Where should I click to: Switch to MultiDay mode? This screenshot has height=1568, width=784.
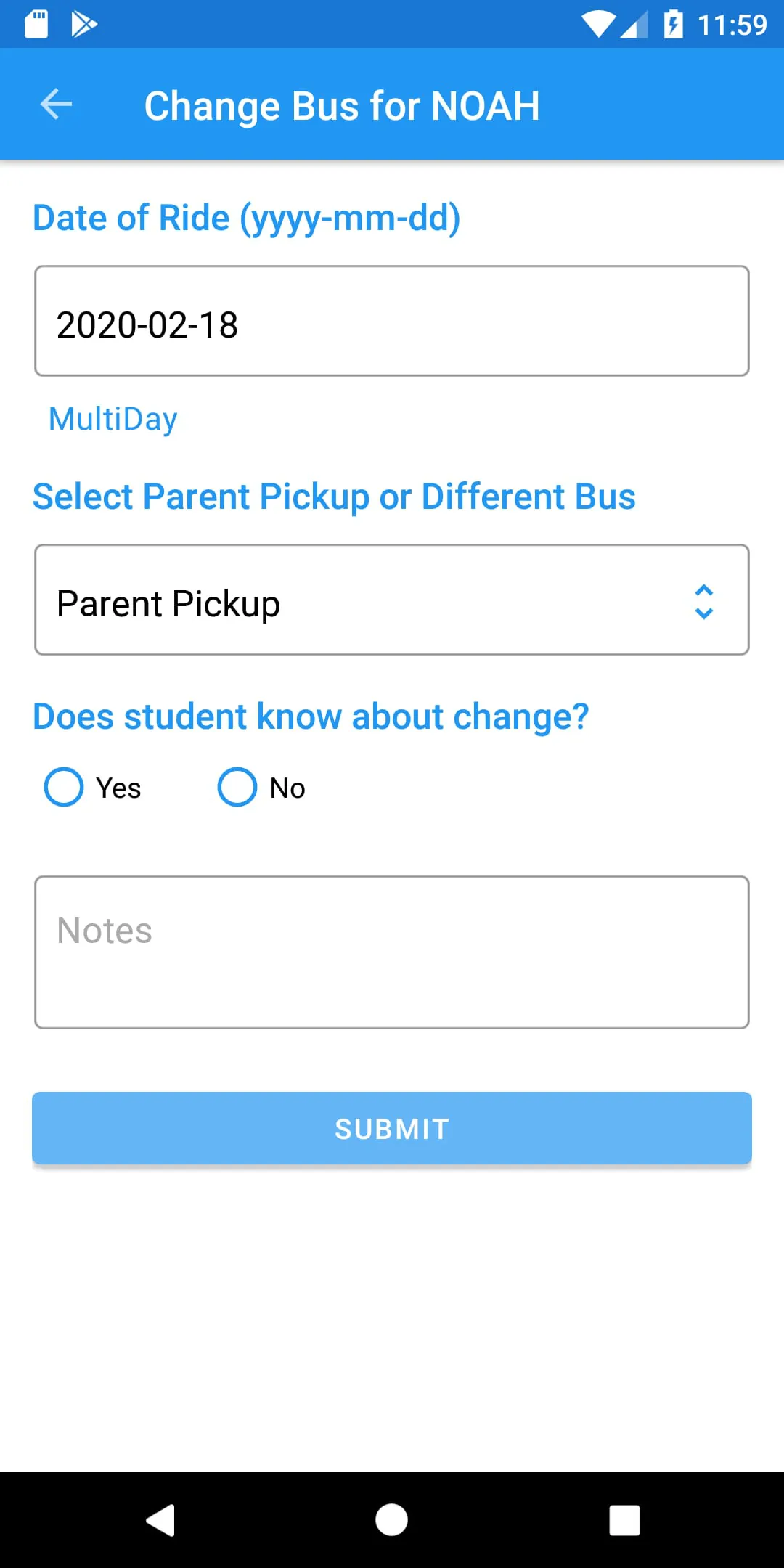pos(113,418)
